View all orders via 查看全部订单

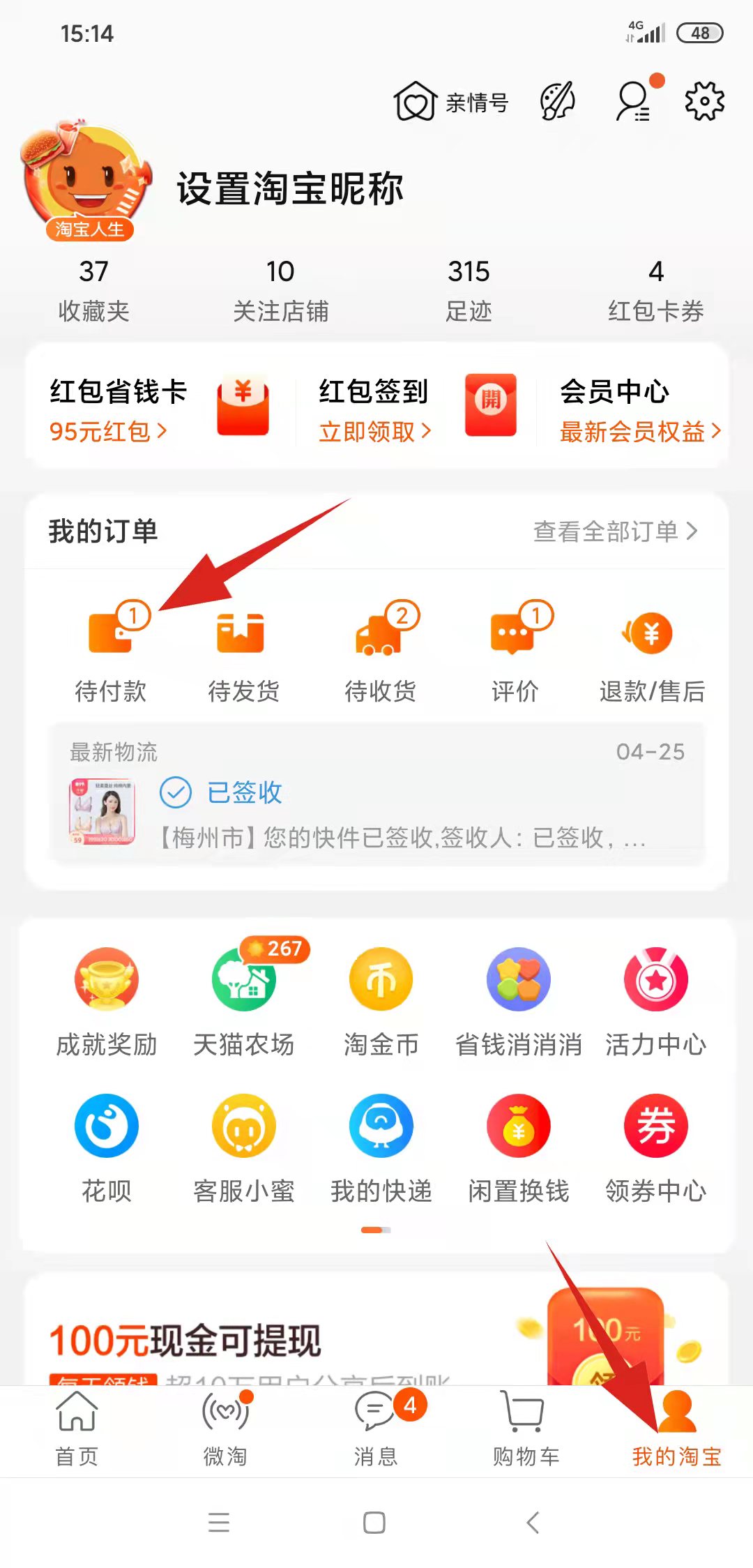[615, 532]
